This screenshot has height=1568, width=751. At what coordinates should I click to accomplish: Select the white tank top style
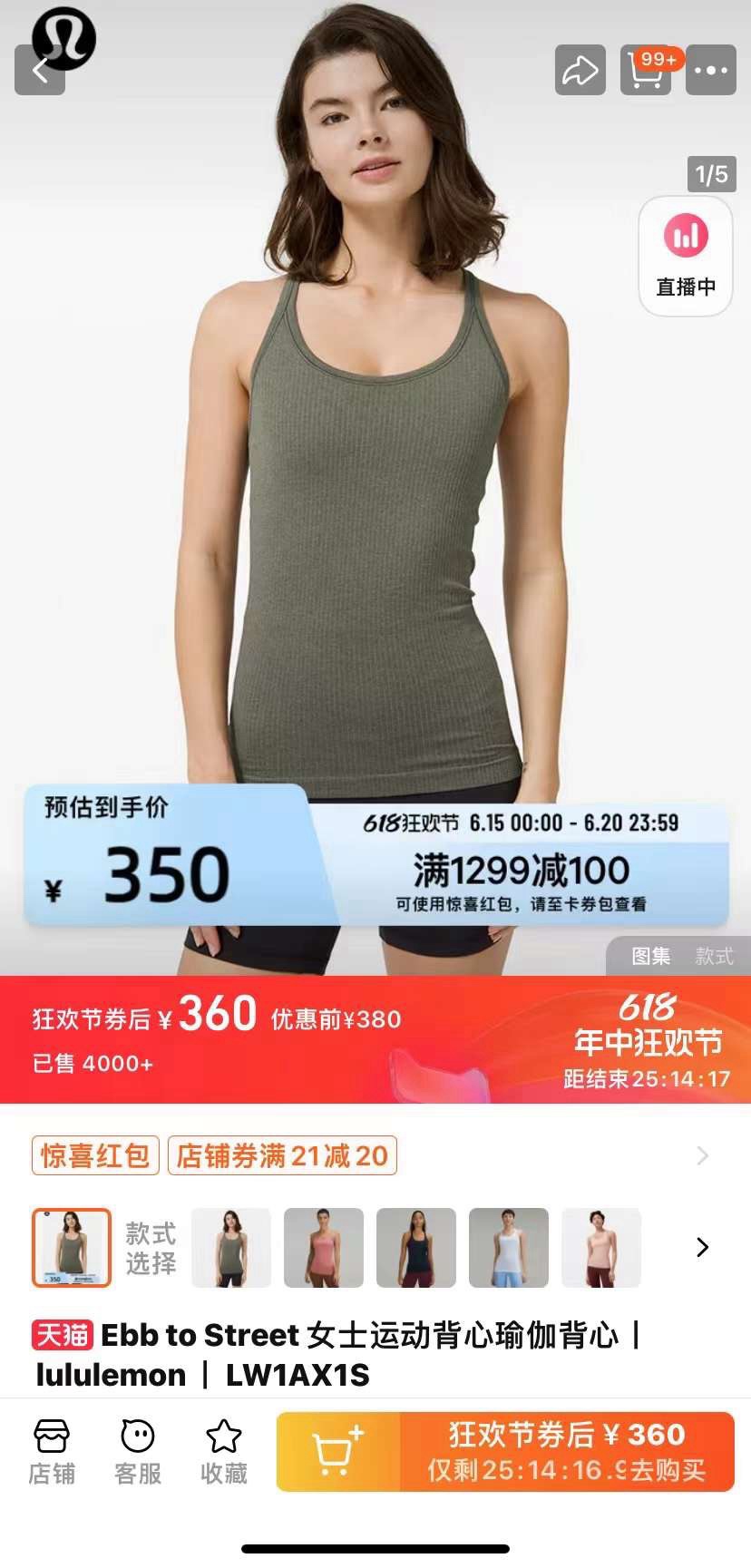(x=509, y=1248)
